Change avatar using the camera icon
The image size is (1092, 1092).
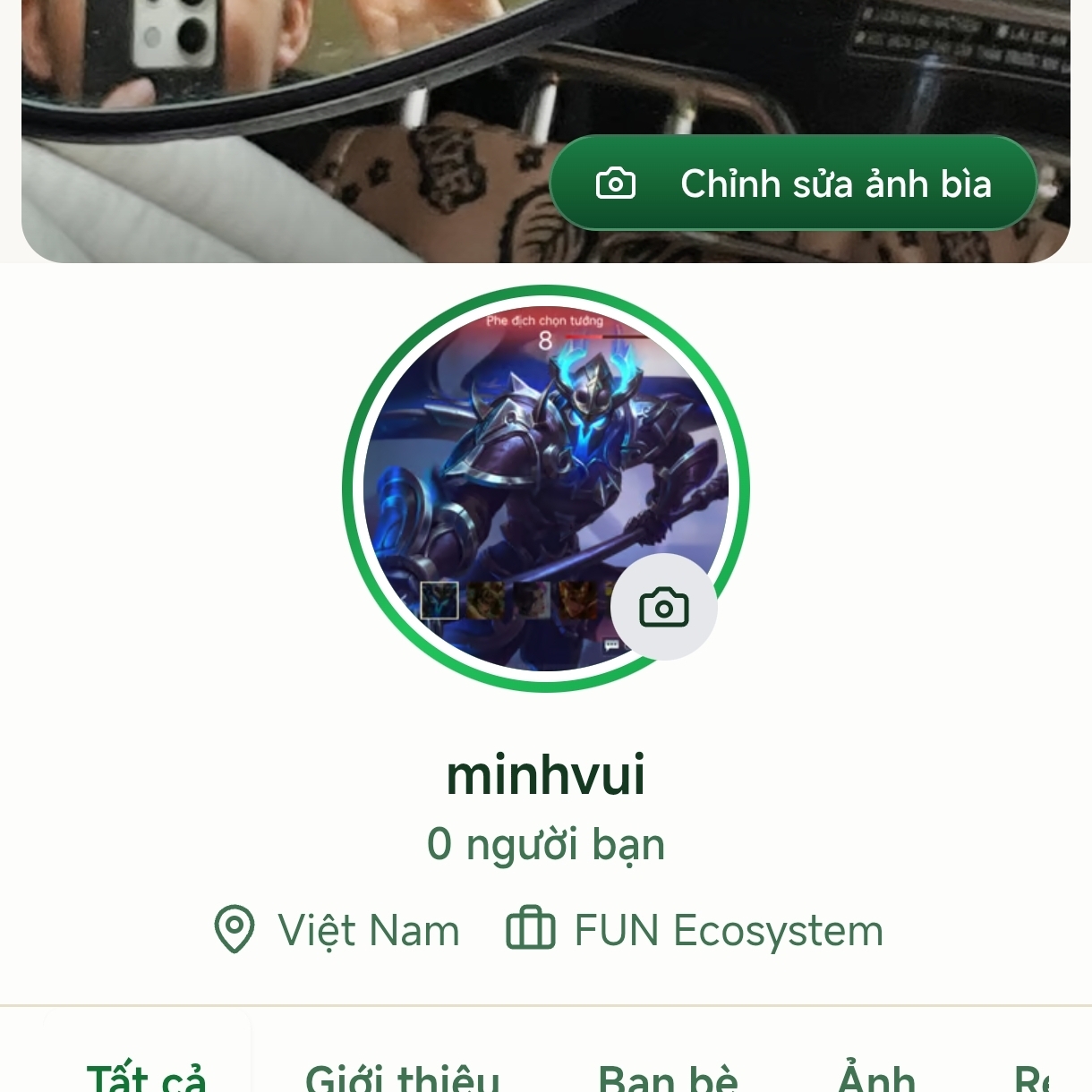663,608
